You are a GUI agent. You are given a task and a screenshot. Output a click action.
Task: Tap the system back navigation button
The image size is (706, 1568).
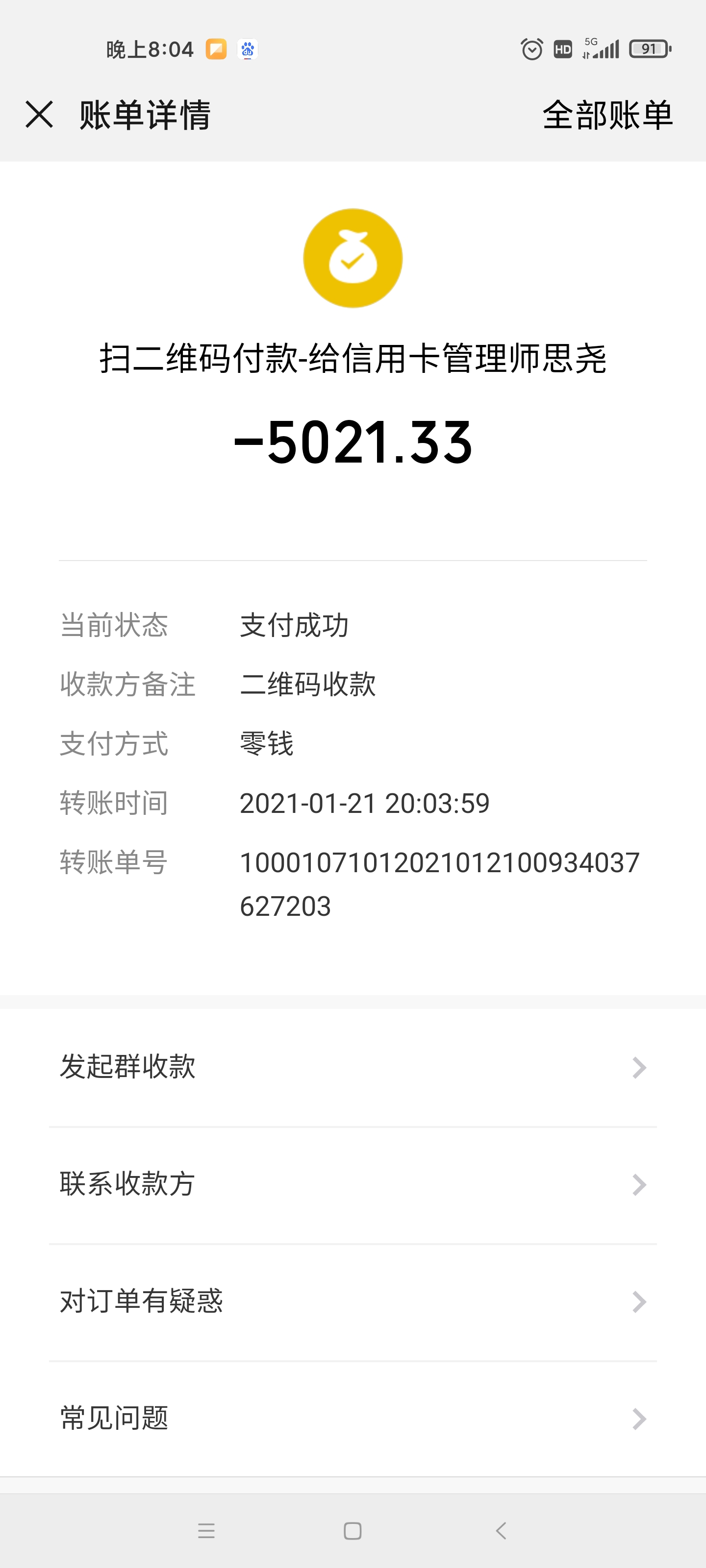click(x=501, y=1530)
